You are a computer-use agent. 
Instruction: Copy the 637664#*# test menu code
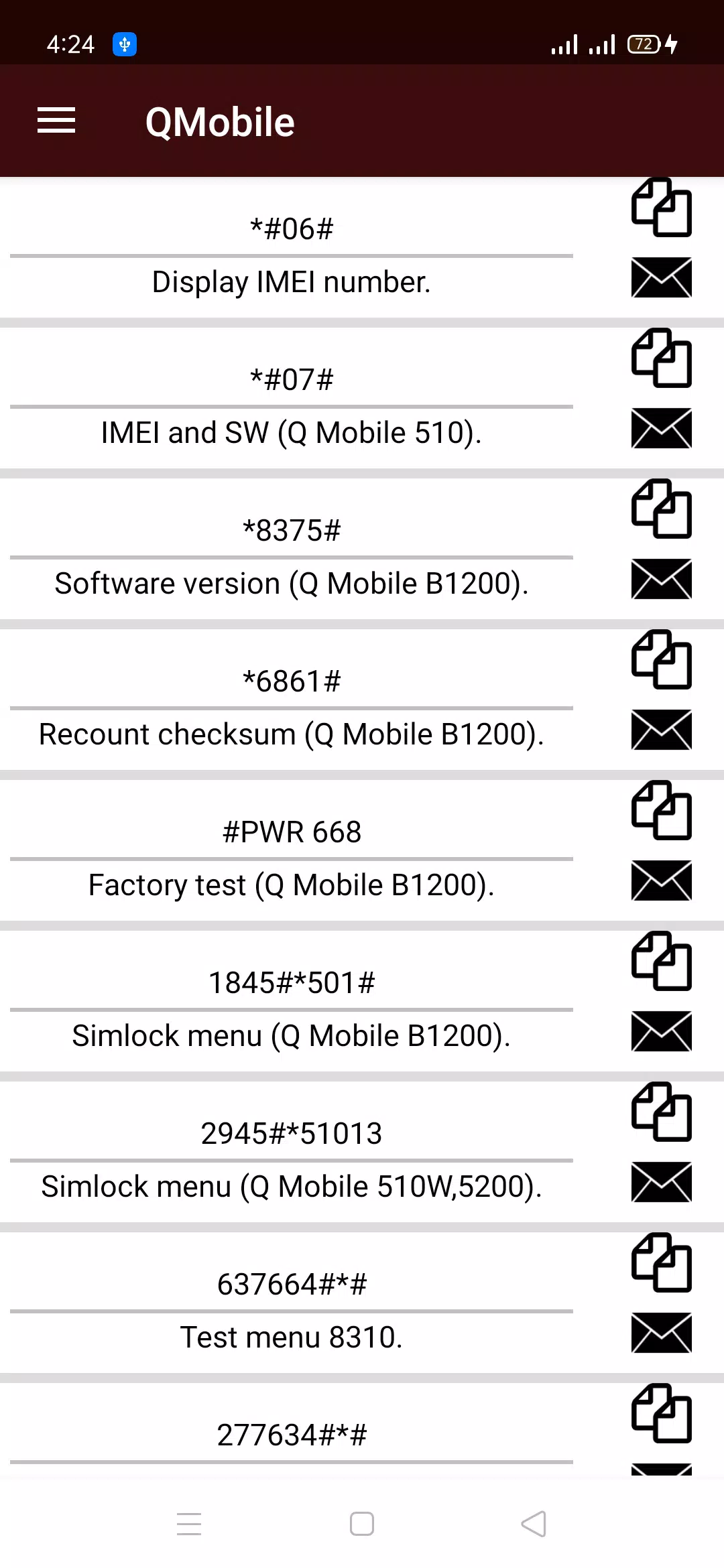click(x=662, y=1266)
